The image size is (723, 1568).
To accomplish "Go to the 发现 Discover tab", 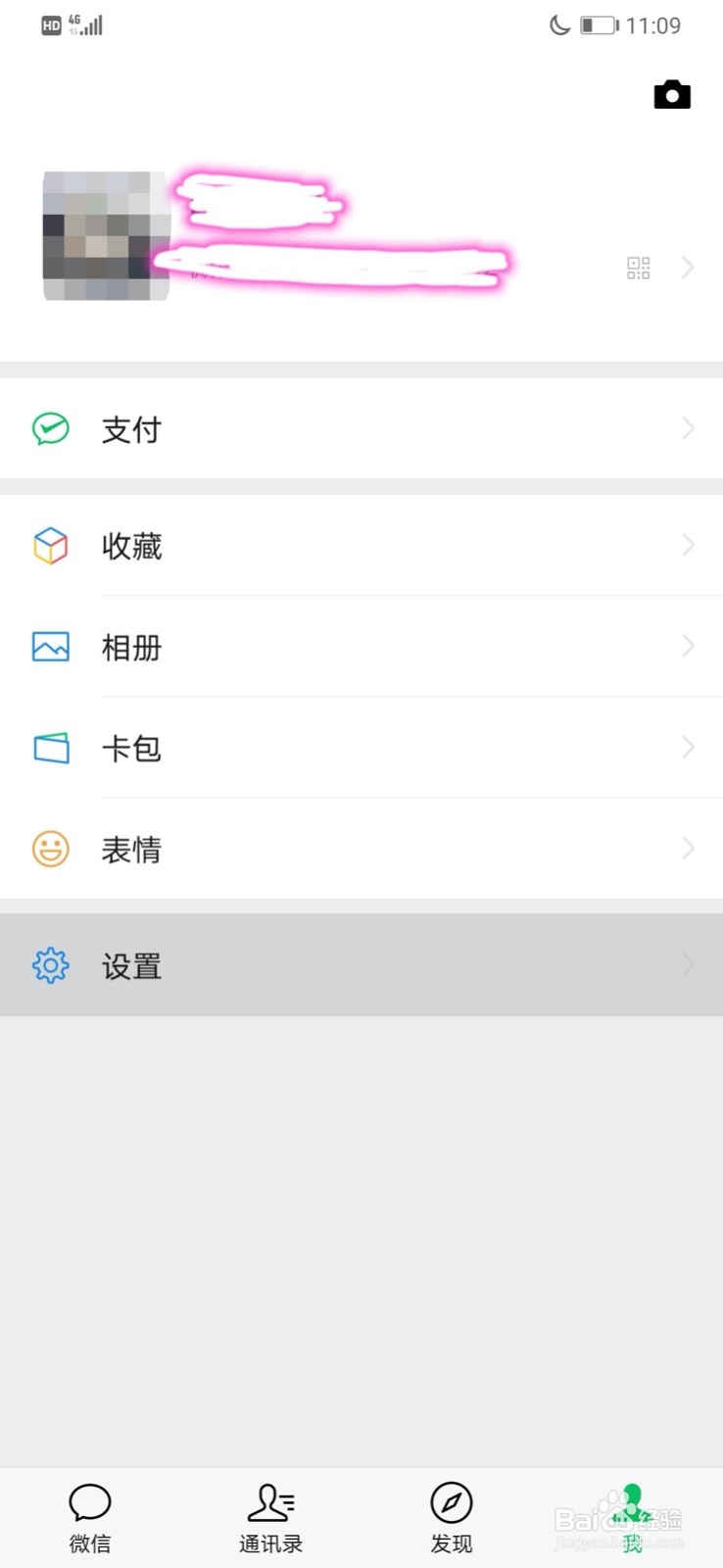I will tap(451, 1514).
